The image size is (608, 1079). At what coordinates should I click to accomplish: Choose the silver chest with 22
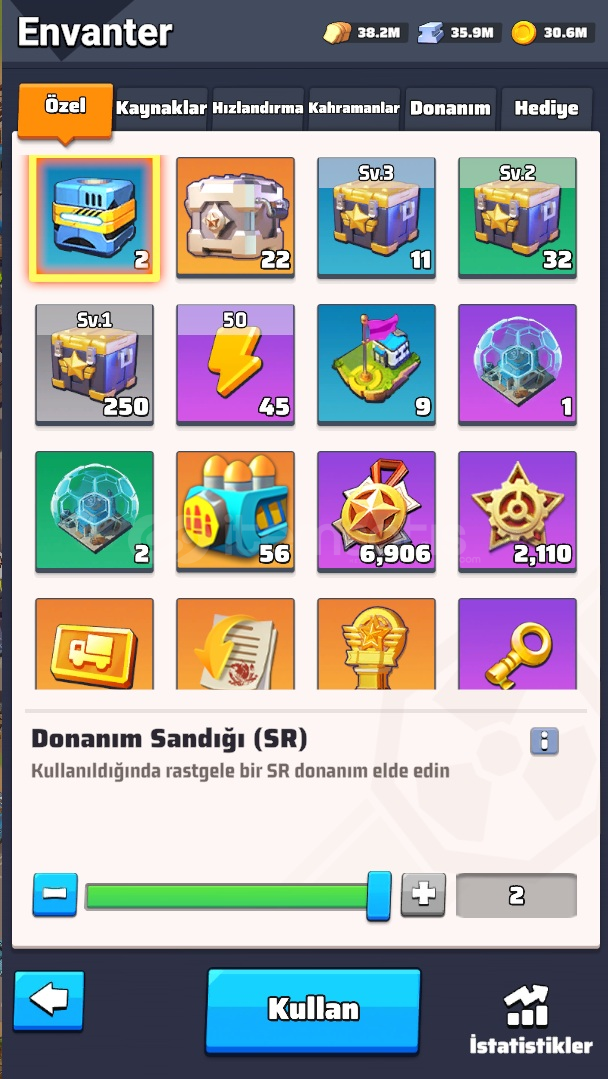pyautogui.click(x=235, y=216)
